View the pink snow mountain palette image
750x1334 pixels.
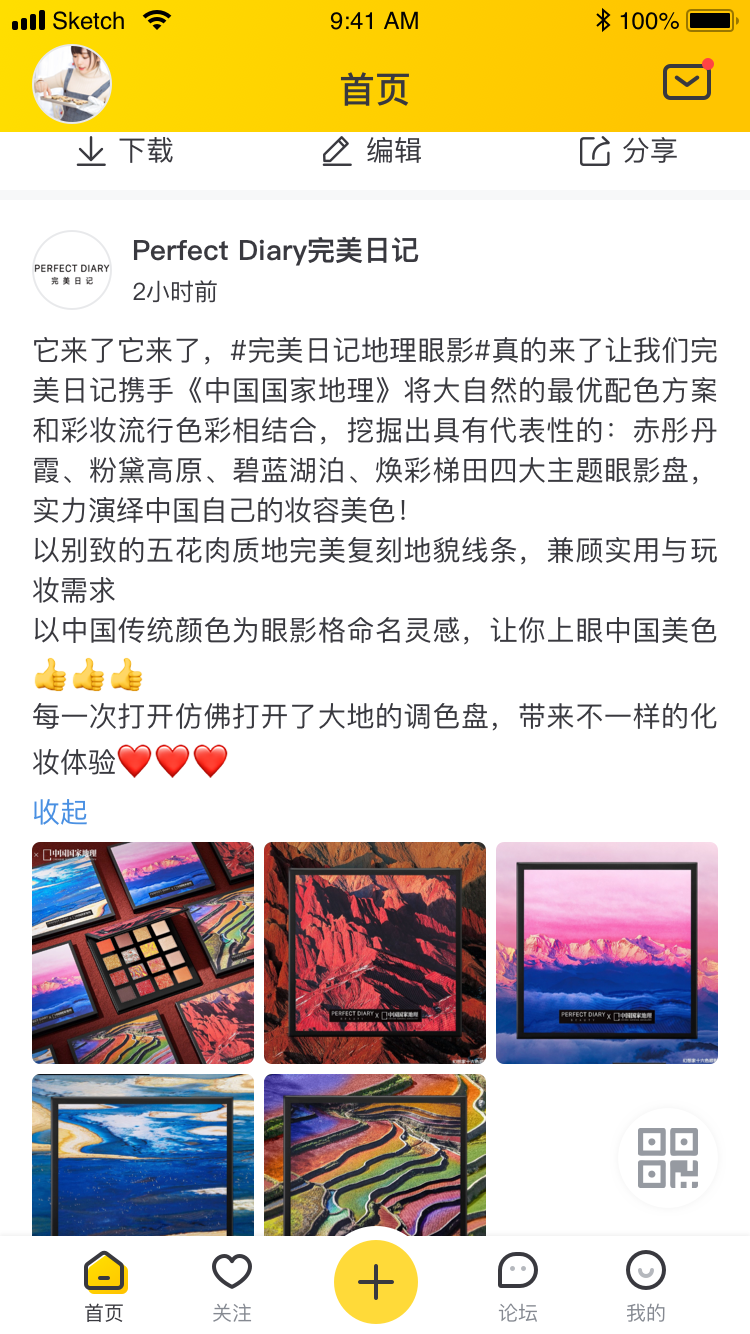[x=607, y=952]
